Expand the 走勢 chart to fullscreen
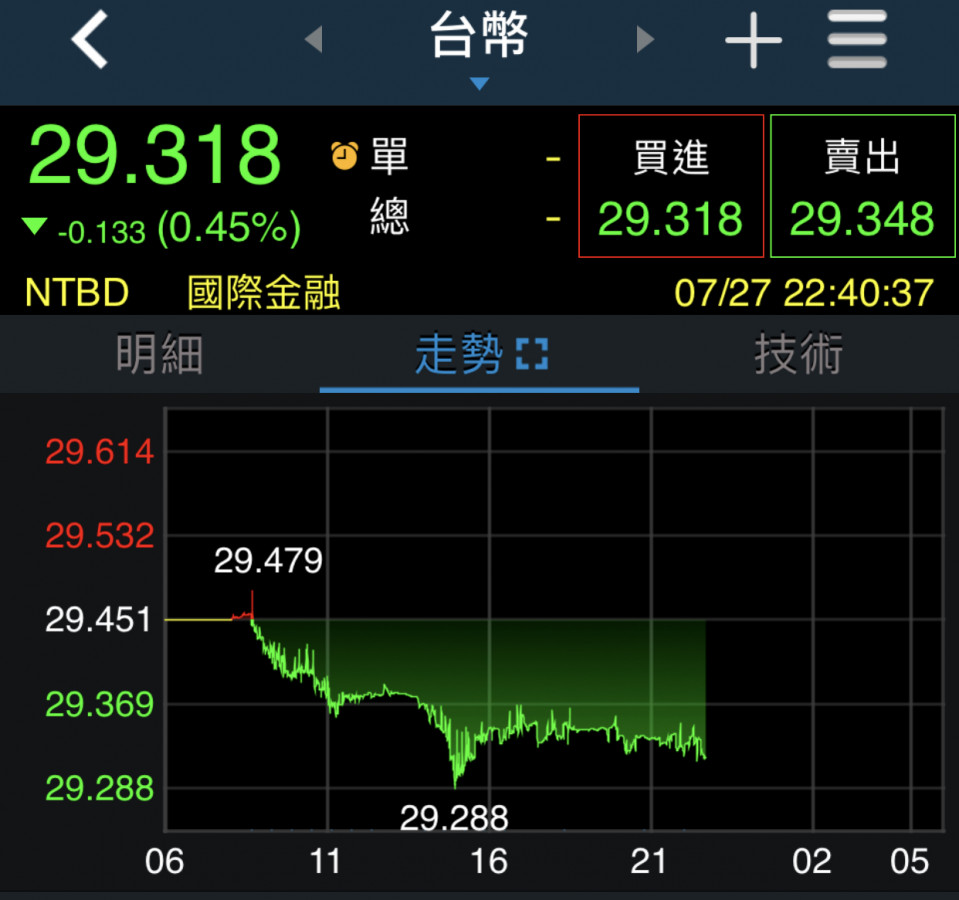The width and height of the screenshot is (959, 900). click(x=532, y=355)
